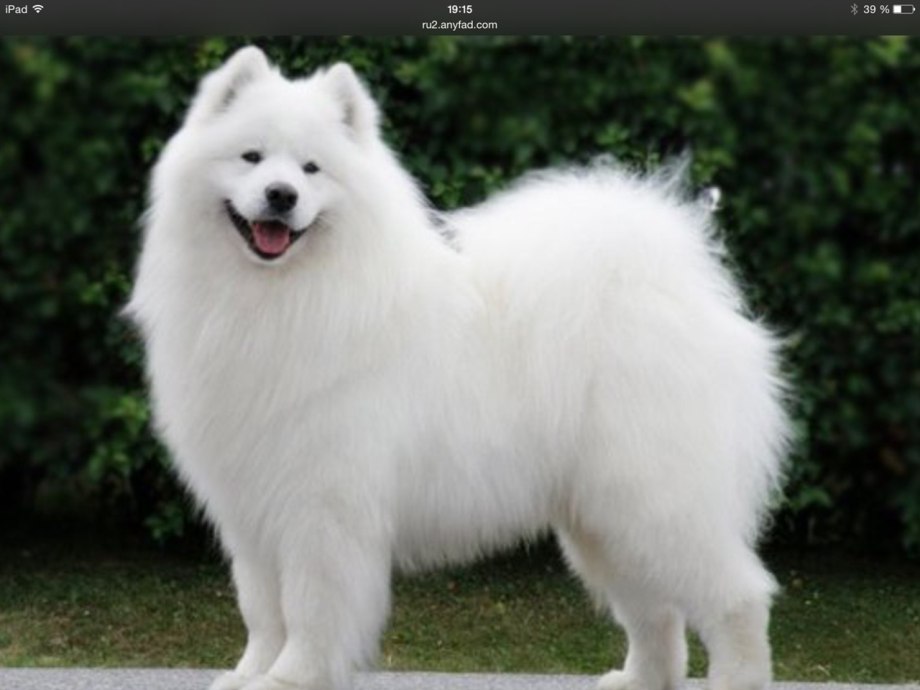The image size is (920, 690).
Task: Tap the ru2.anyfad.com address bar
Action: 459,25
